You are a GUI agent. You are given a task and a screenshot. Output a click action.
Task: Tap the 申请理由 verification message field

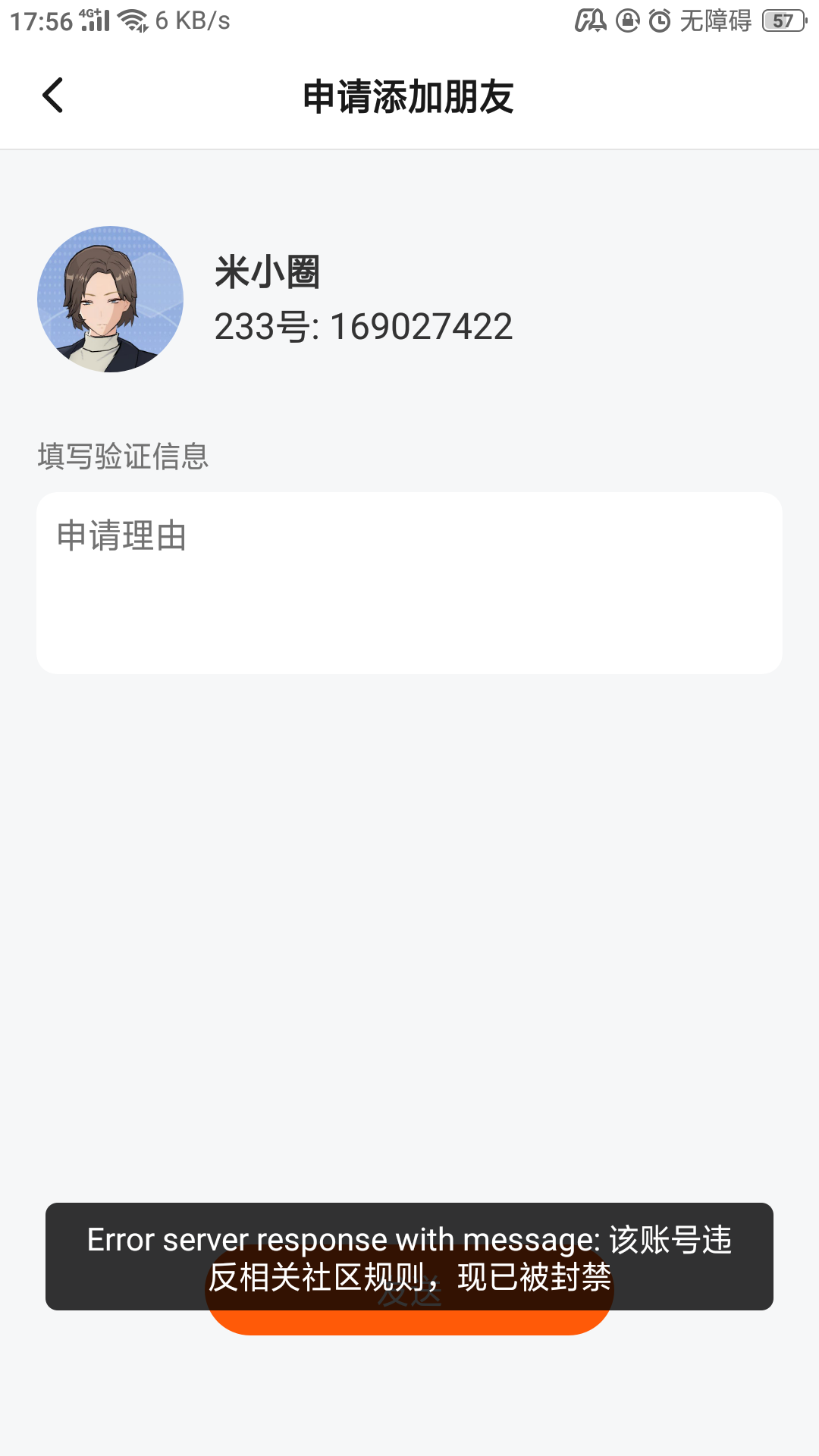pyautogui.click(x=409, y=582)
